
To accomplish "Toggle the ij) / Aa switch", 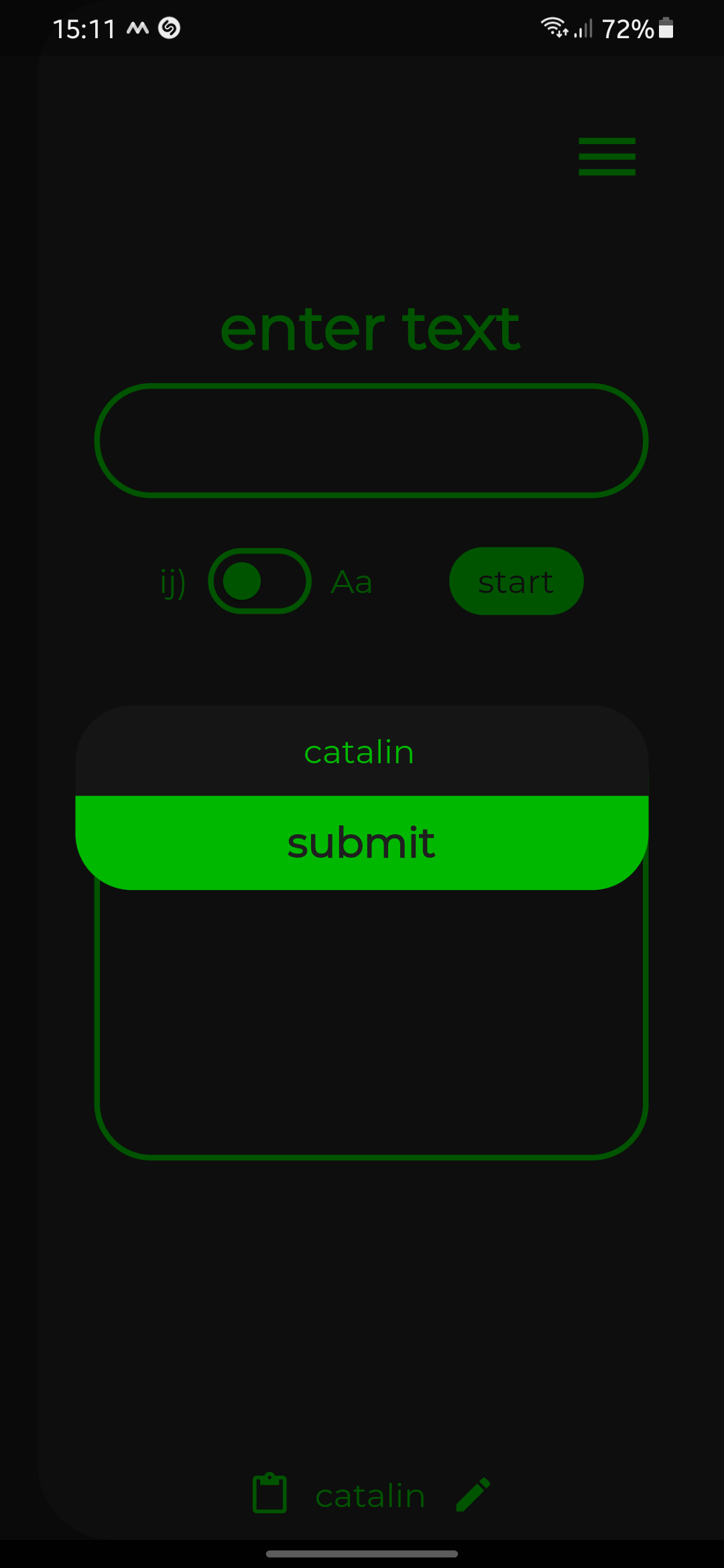I will pyautogui.click(x=260, y=581).
